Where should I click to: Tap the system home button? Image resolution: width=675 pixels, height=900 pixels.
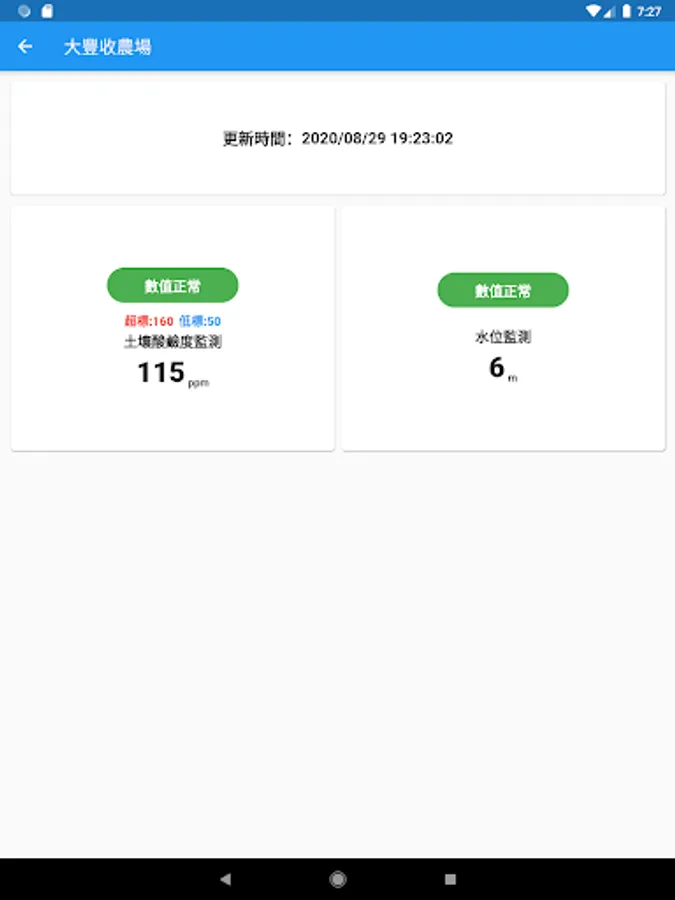338,879
